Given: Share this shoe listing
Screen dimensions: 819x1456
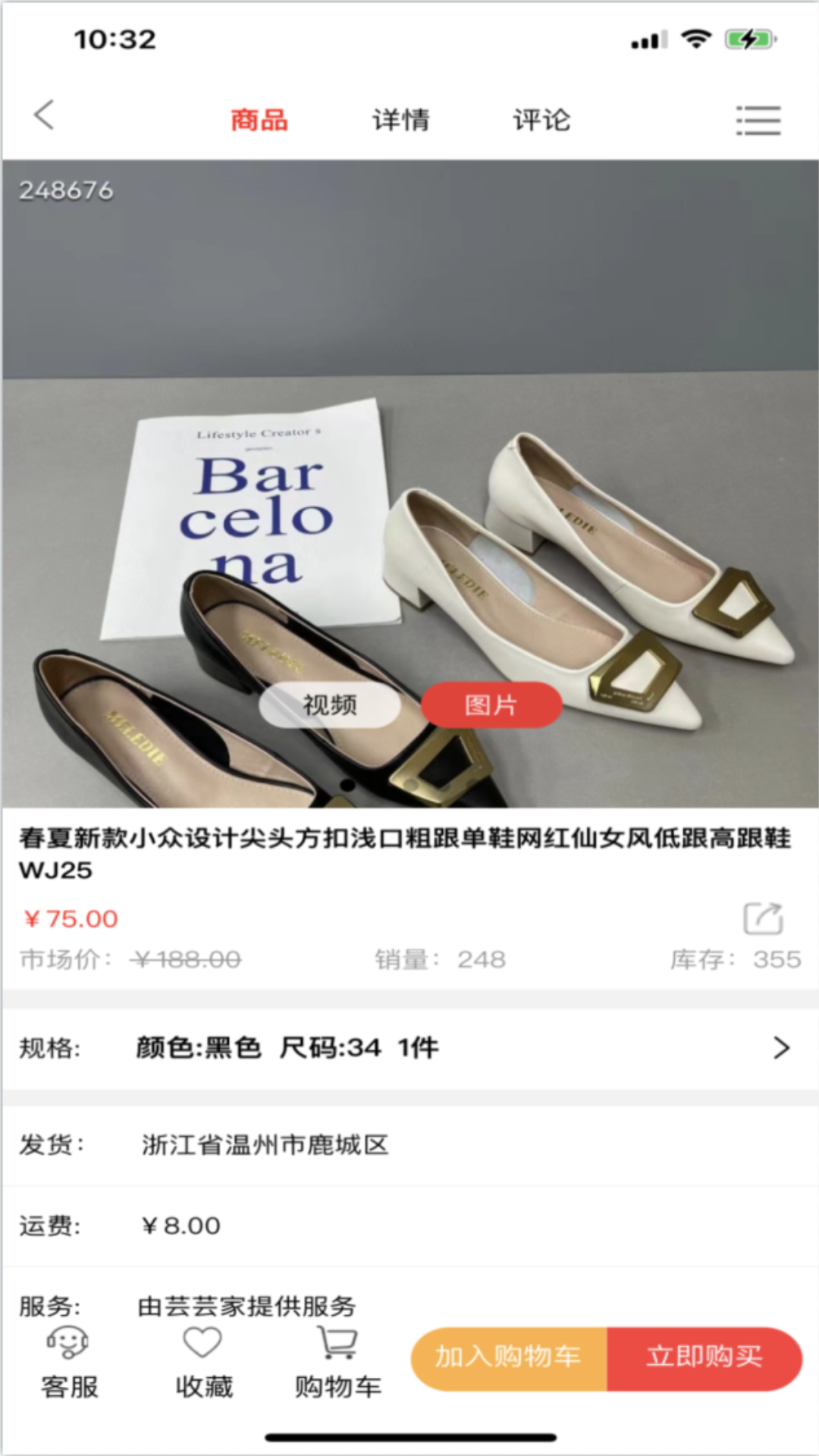Looking at the screenshot, I should pos(762,918).
